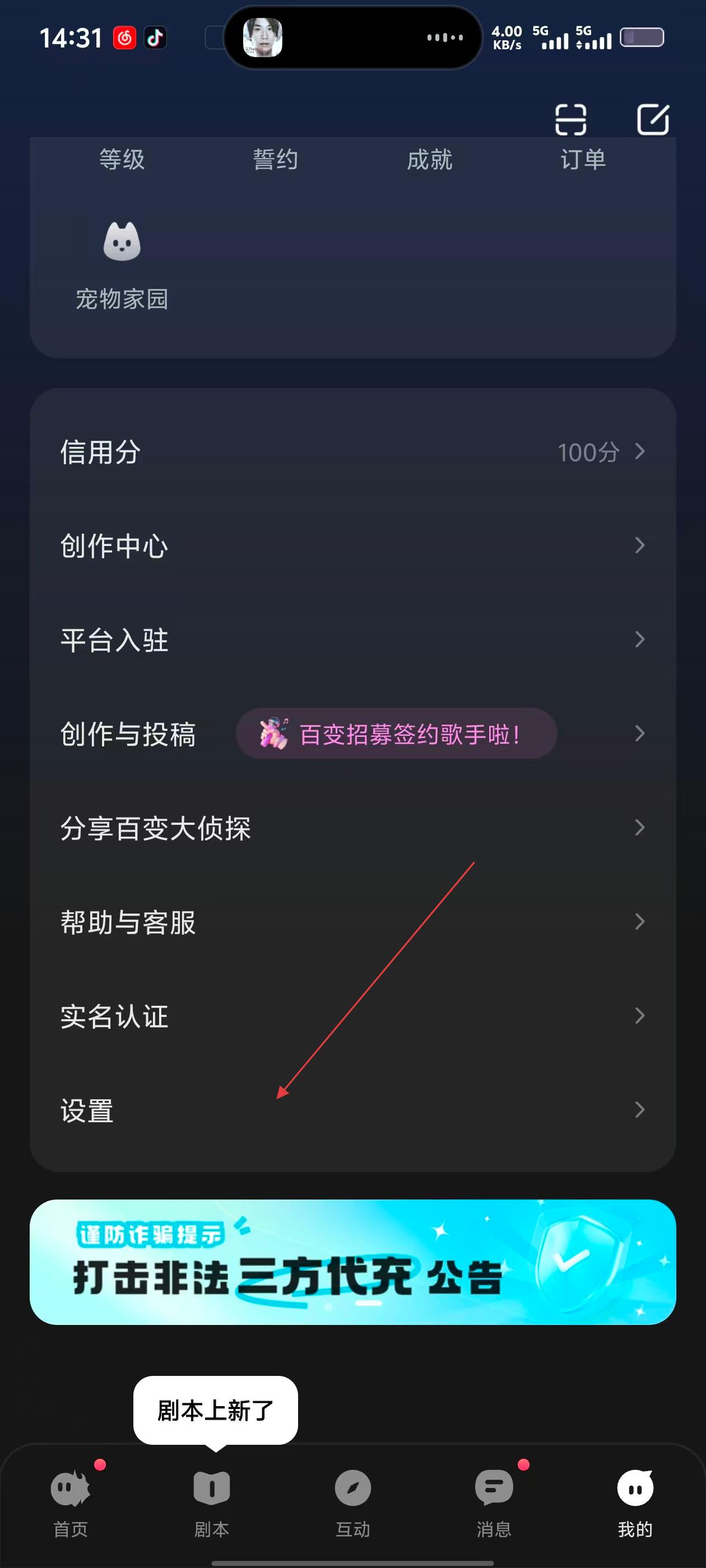Open 创作与投稿 row
Viewport: 706px width, 1568px height.
point(352,734)
